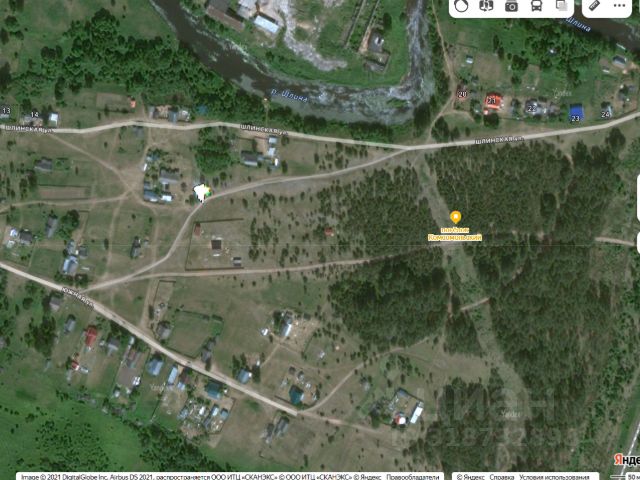Screen dimensions: 640x480
Task: Open the Справка help link
Action: (502, 476)
